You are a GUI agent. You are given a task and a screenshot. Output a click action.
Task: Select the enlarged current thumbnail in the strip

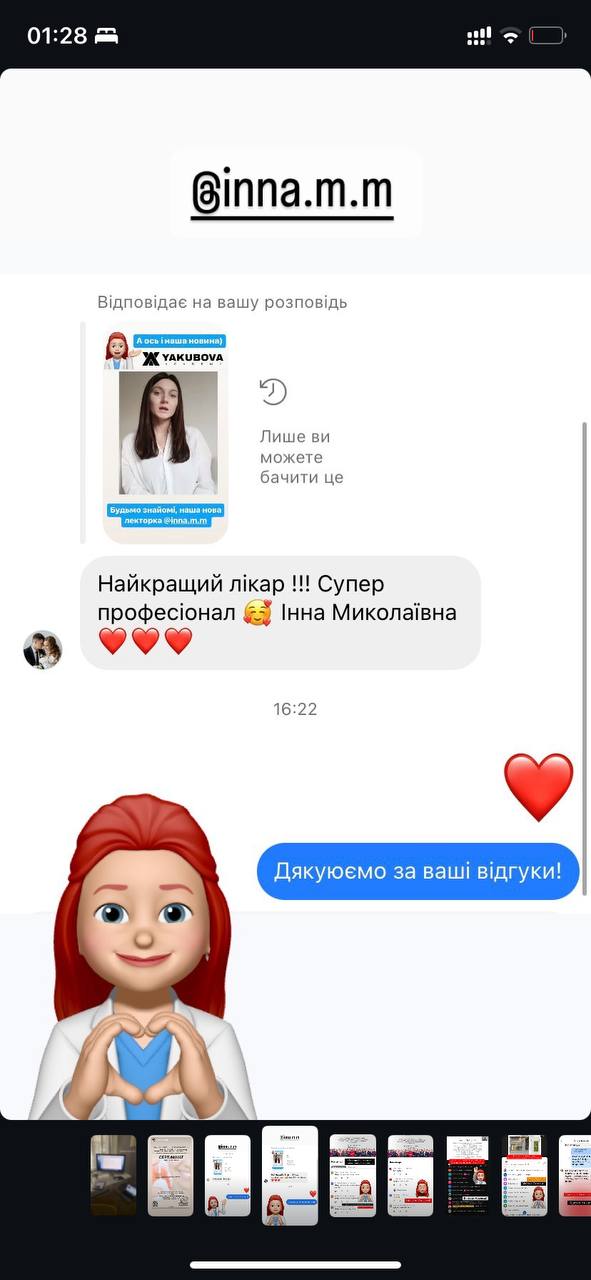(x=290, y=1175)
